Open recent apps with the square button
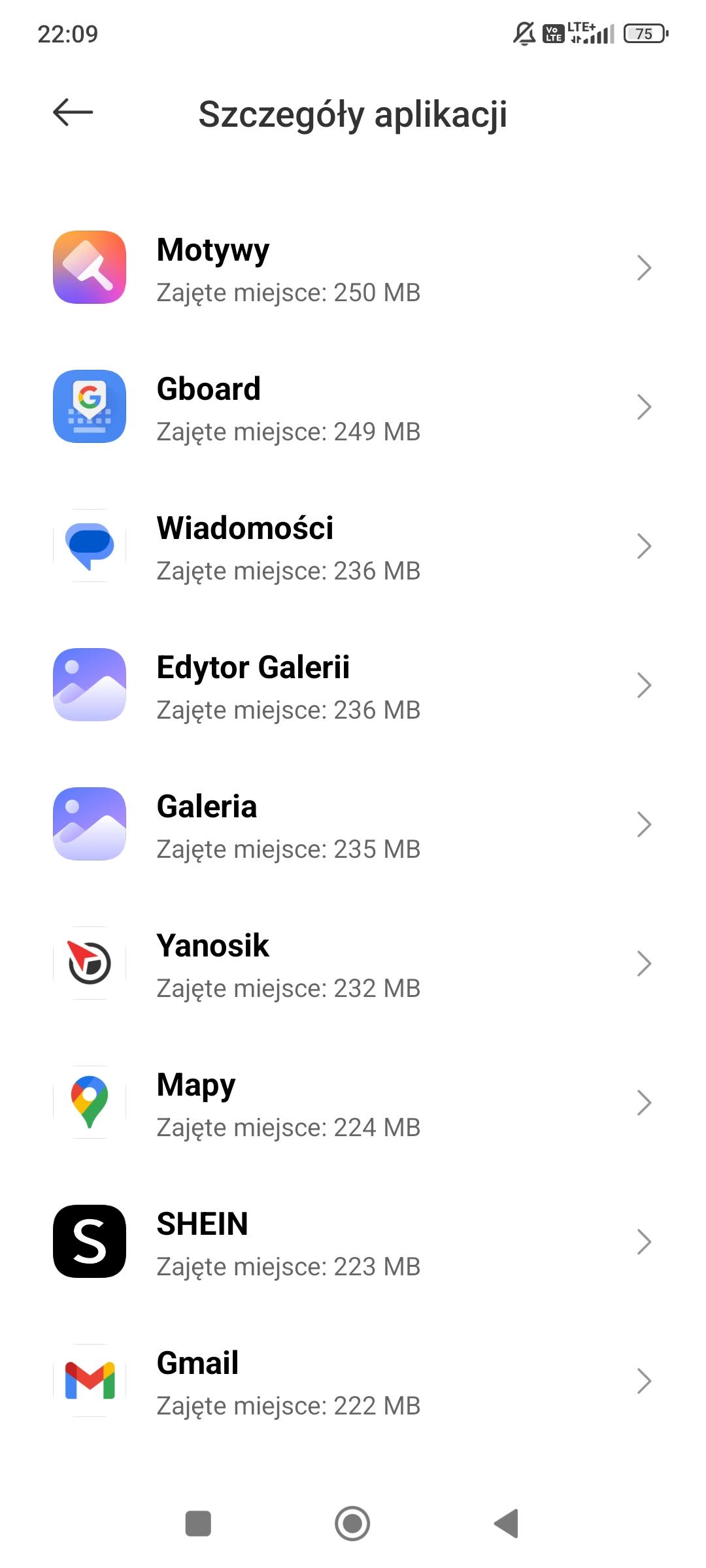The image size is (706, 1568). [x=198, y=1524]
